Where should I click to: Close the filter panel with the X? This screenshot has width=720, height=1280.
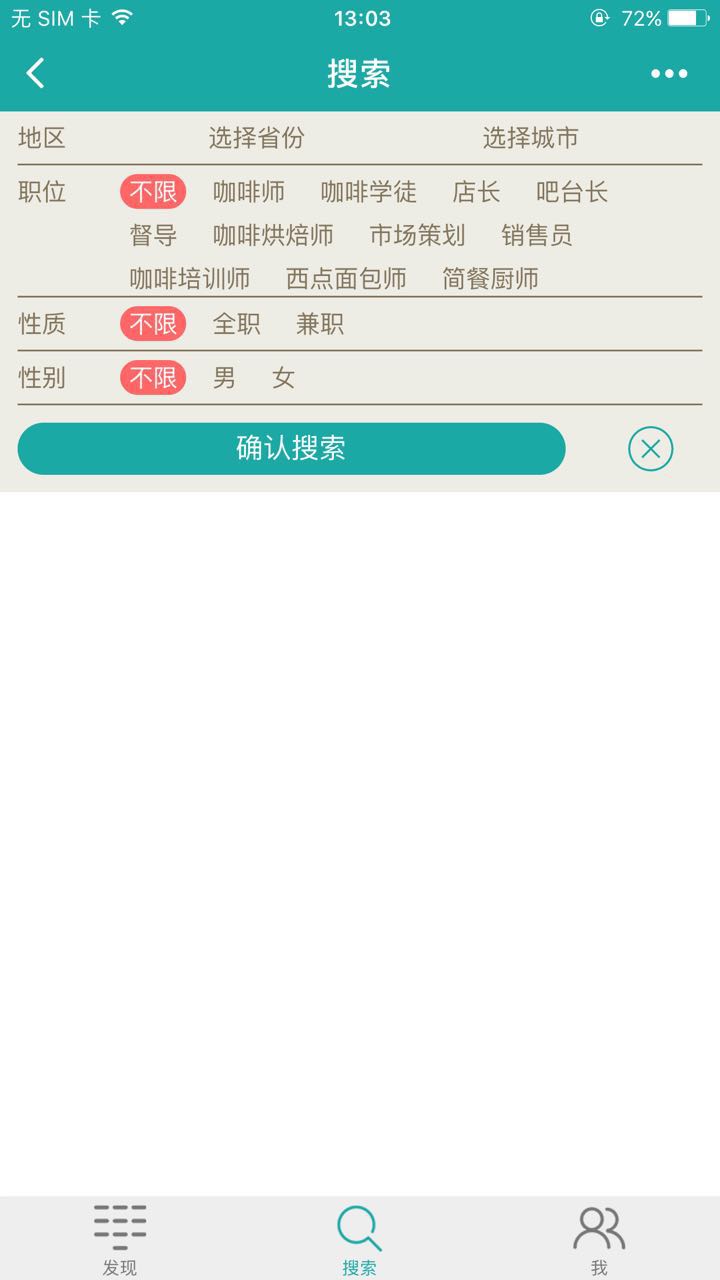click(651, 449)
